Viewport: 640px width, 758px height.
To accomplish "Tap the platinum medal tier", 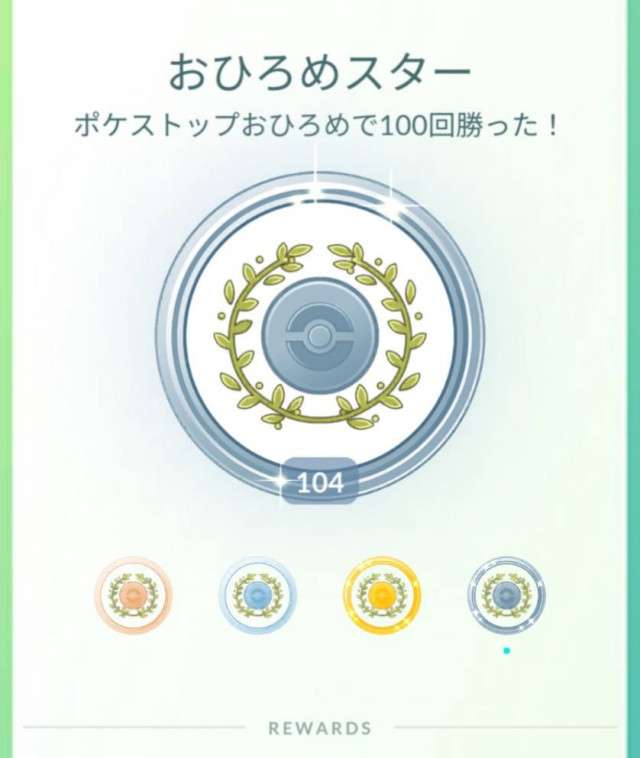I will [x=506, y=596].
